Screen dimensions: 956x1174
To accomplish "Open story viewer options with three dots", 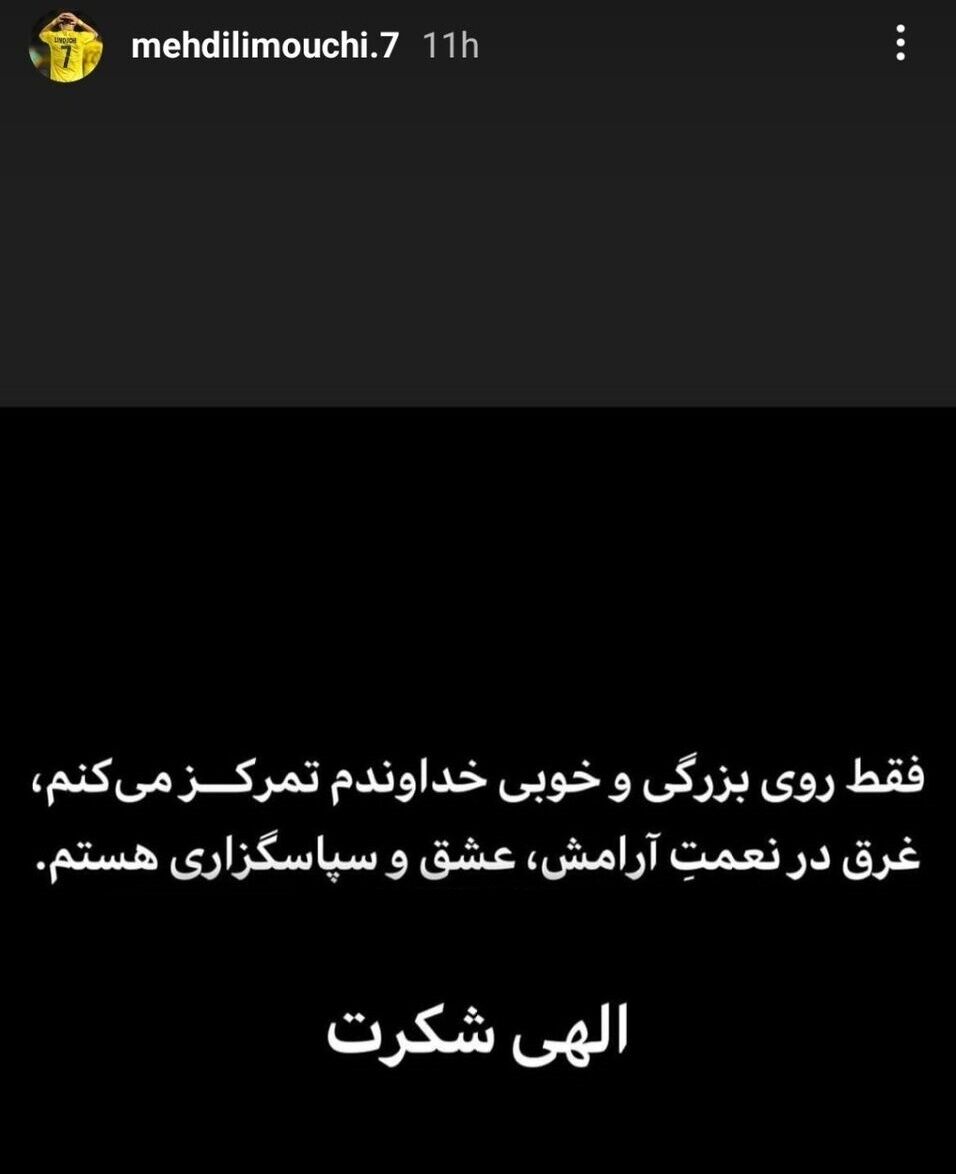I will point(898,44).
